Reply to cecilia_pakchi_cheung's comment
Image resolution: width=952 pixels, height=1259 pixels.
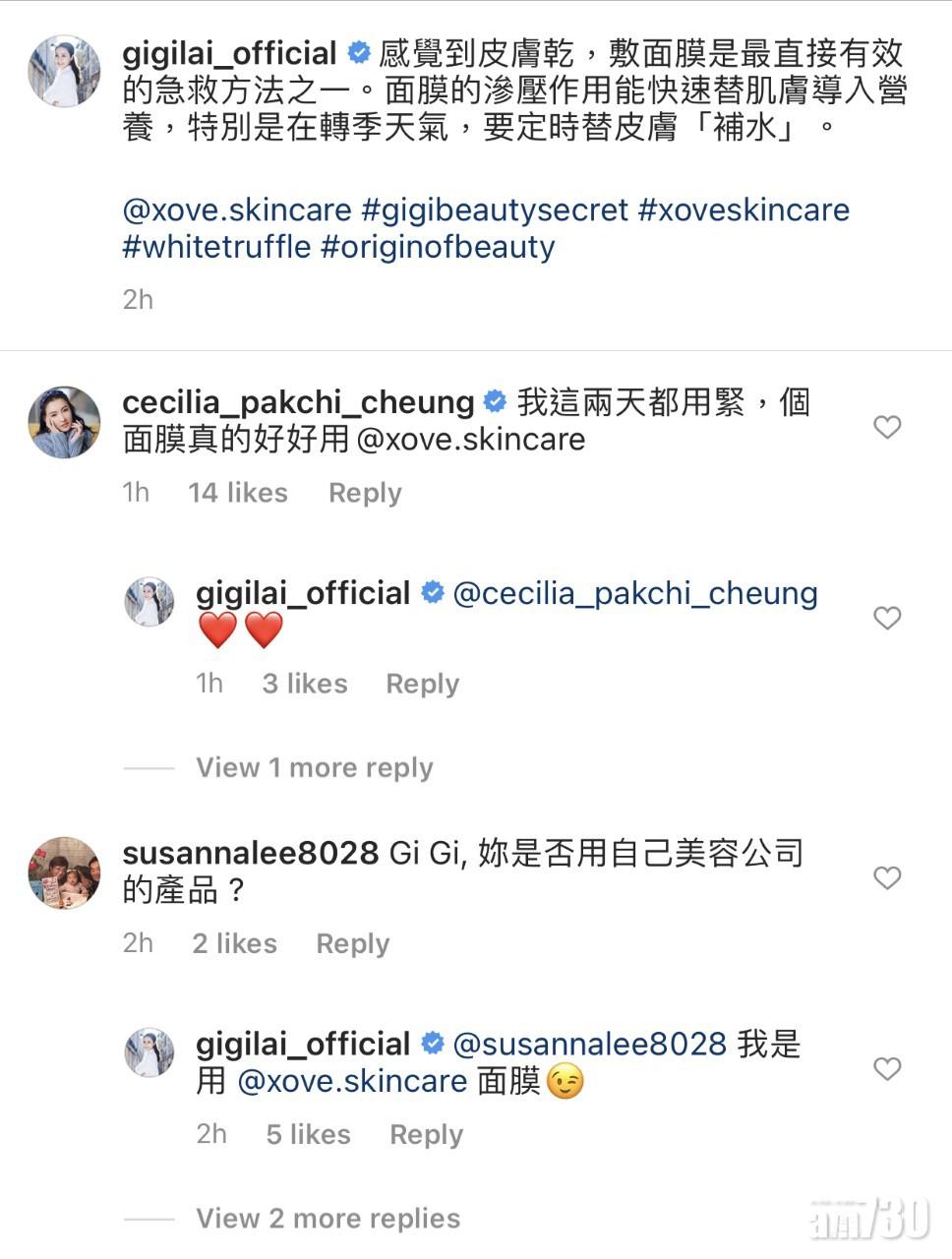pos(365,493)
